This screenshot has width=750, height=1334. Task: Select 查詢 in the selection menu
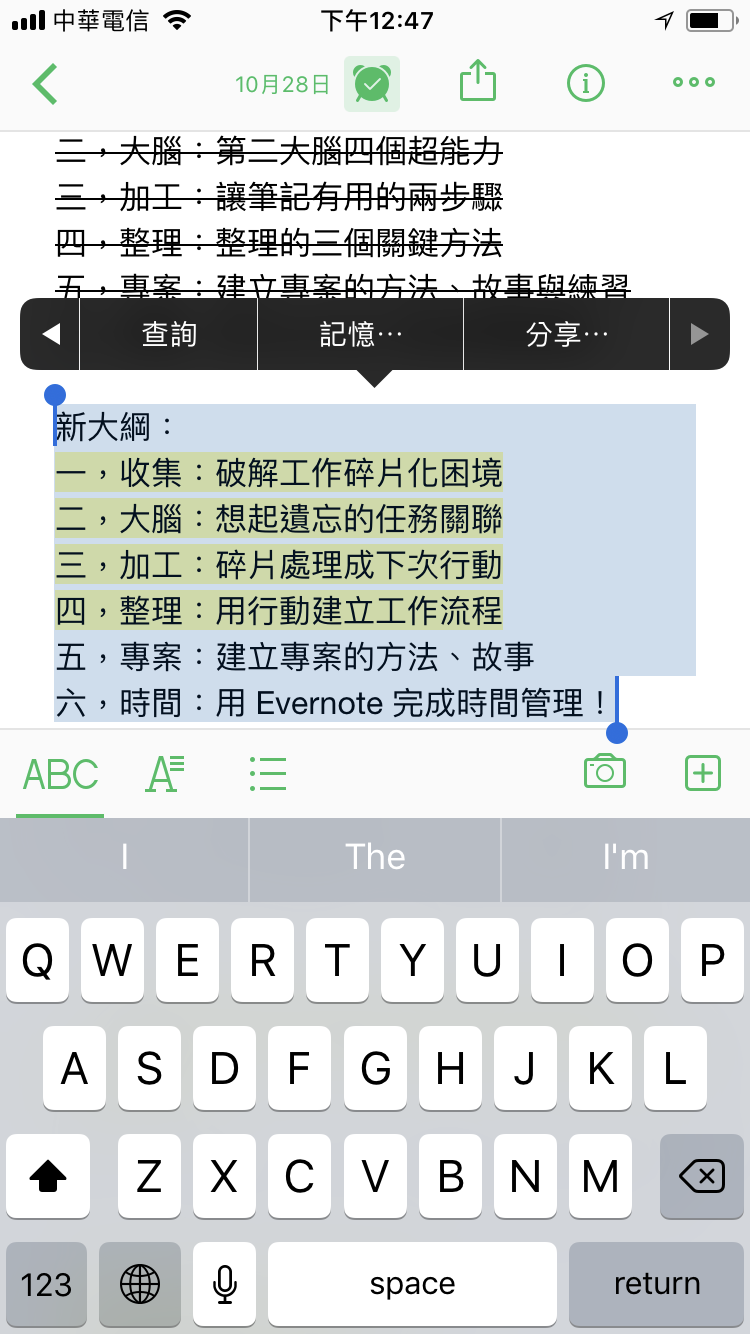coord(169,334)
